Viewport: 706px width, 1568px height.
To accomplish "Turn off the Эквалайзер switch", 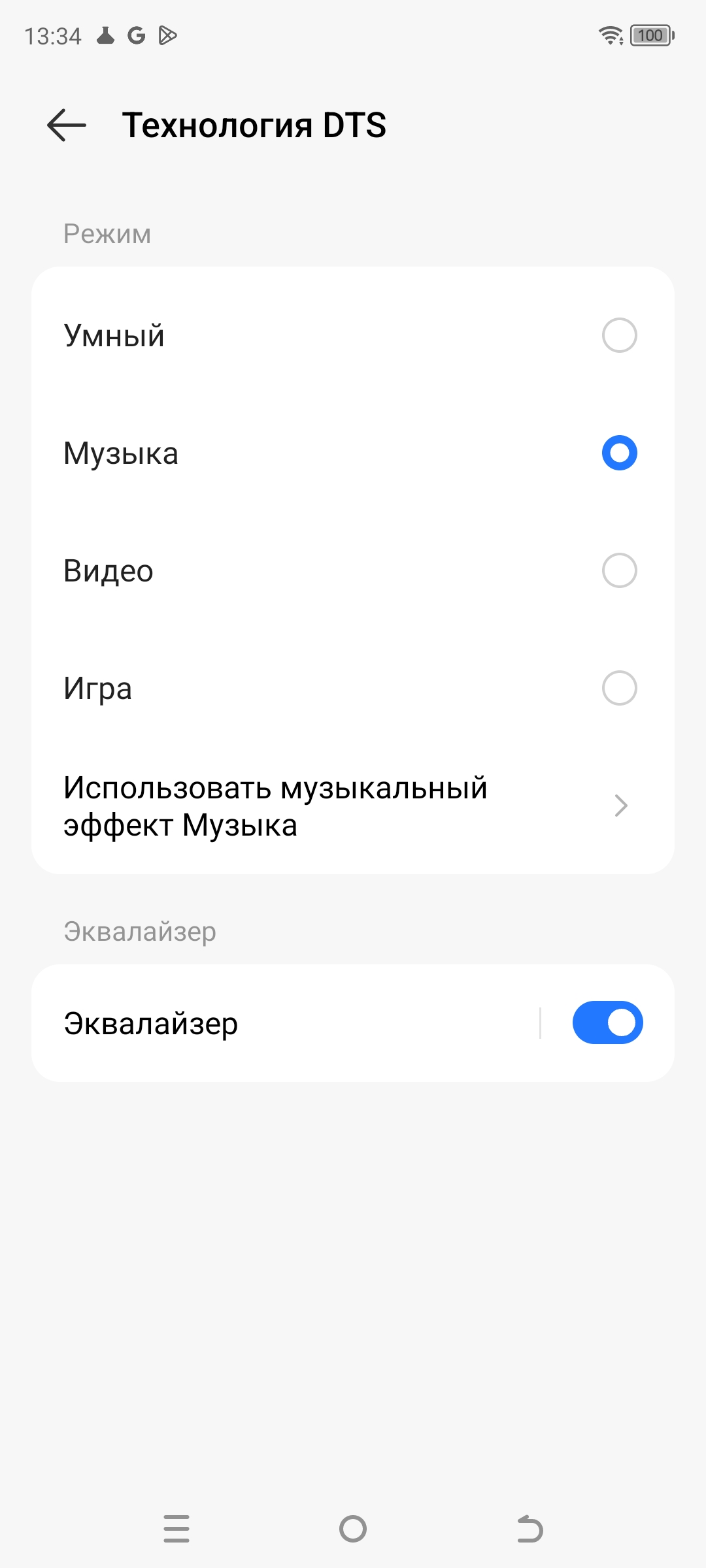I will [x=607, y=1022].
